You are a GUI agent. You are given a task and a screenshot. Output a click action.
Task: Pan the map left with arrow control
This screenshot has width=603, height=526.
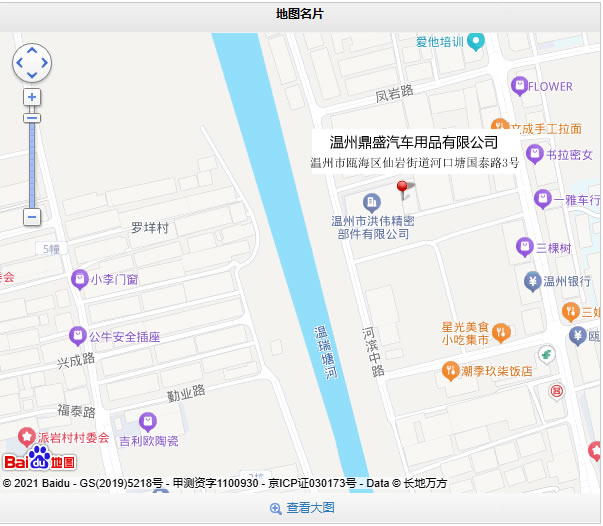click(20, 62)
